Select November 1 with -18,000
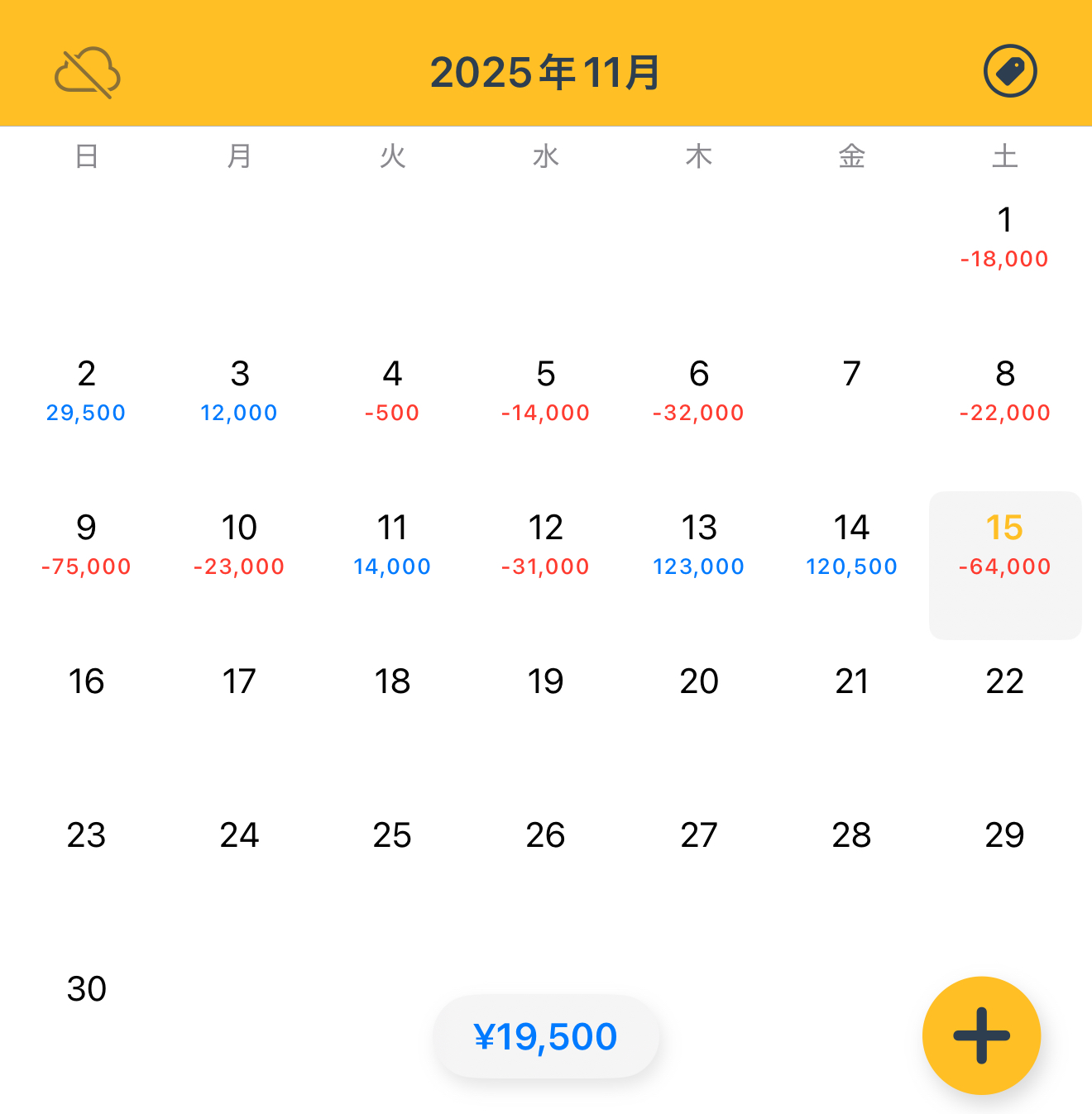 tap(1004, 236)
